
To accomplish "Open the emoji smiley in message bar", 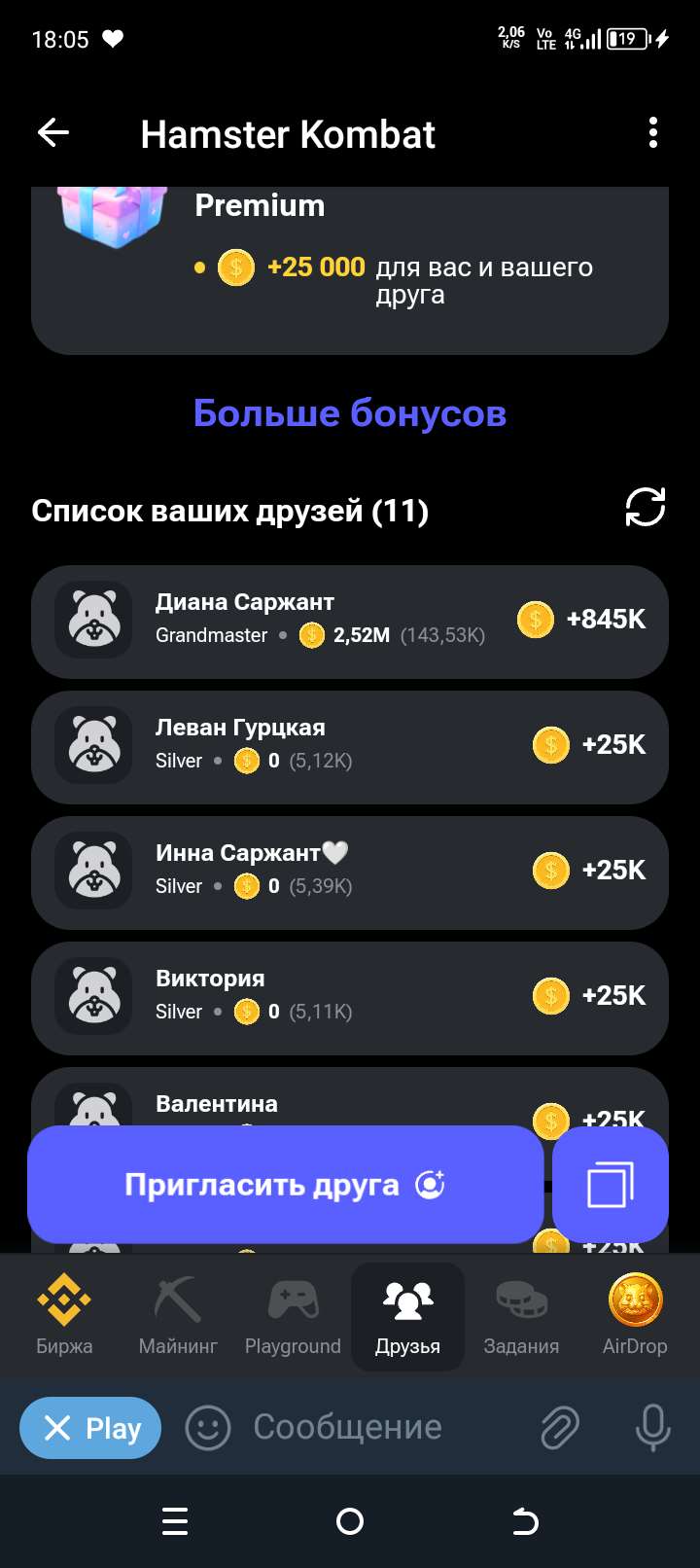I will pos(207,1427).
